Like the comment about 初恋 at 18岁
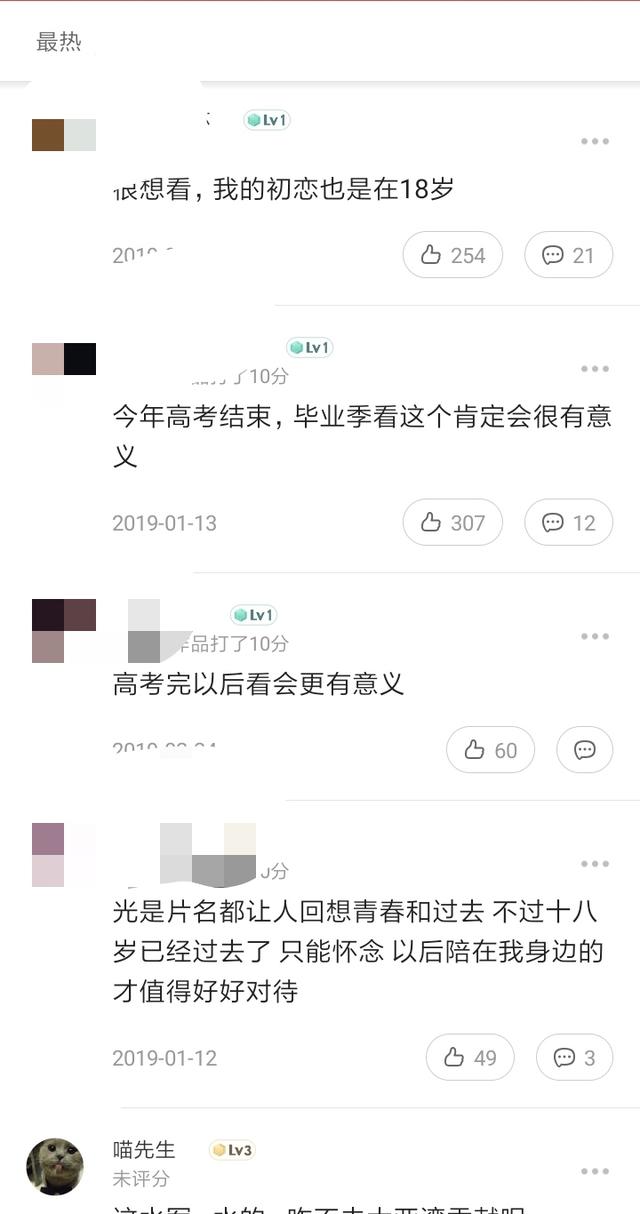Screen dimensions: 640x1214 click(453, 255)
